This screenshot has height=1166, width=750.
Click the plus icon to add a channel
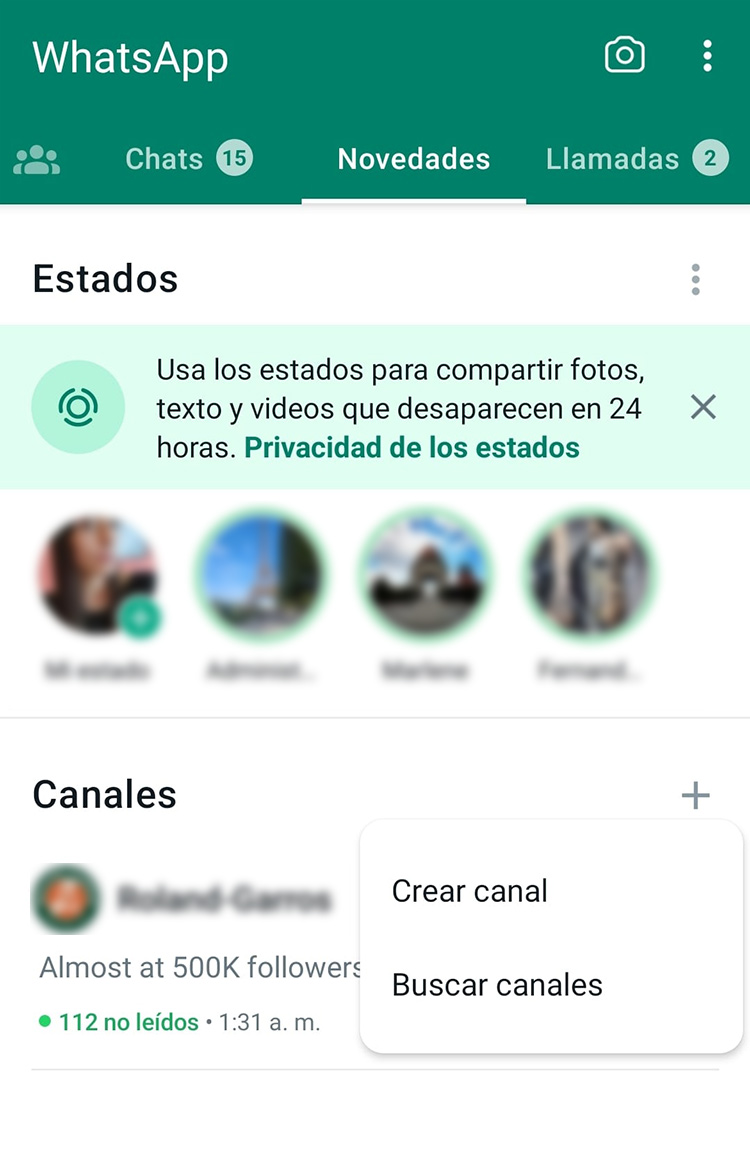tap(695, 795)
